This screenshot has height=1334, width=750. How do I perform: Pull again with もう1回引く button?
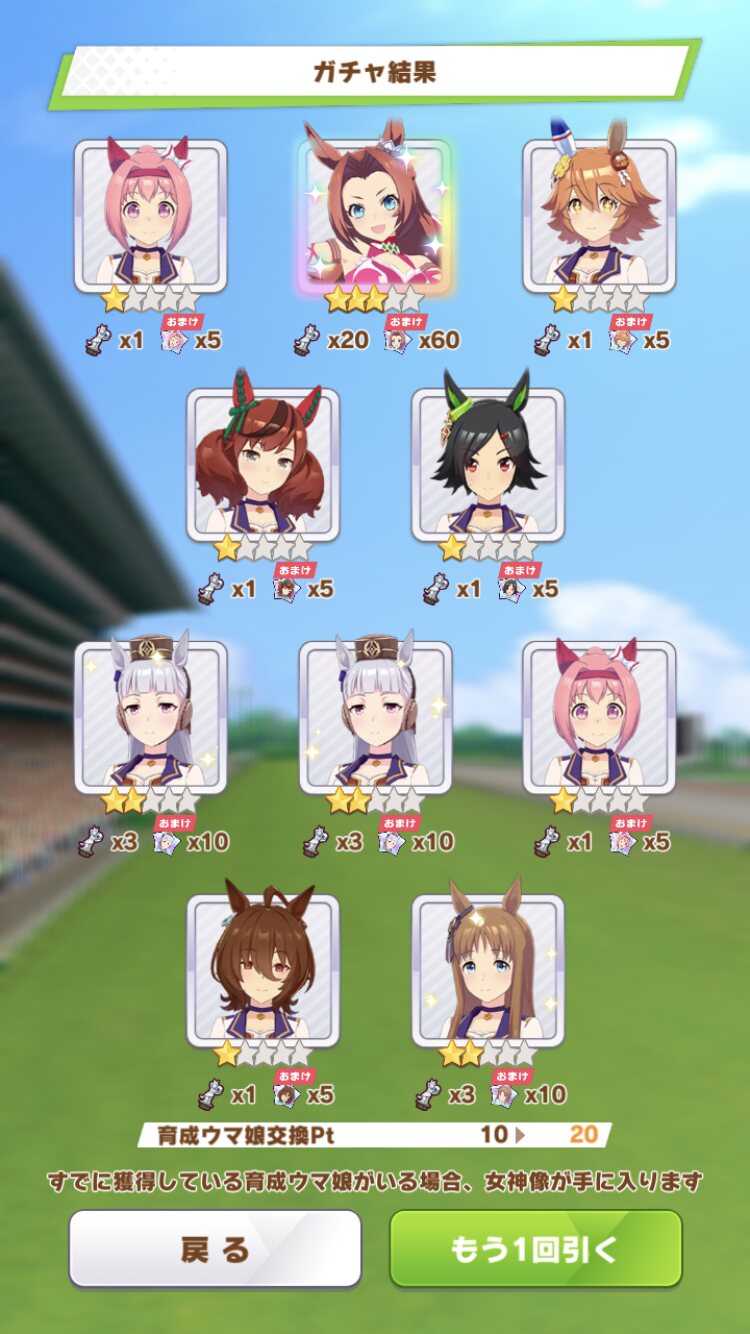click(535, 1248)
